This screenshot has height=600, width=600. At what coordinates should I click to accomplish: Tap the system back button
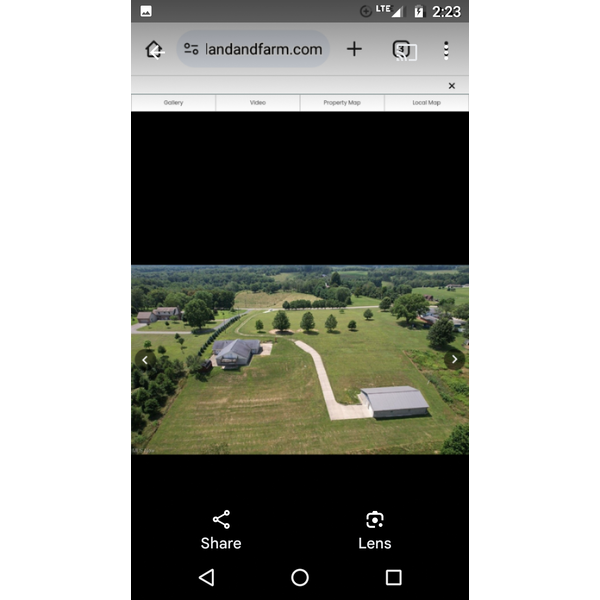click(x=206, y=577)
